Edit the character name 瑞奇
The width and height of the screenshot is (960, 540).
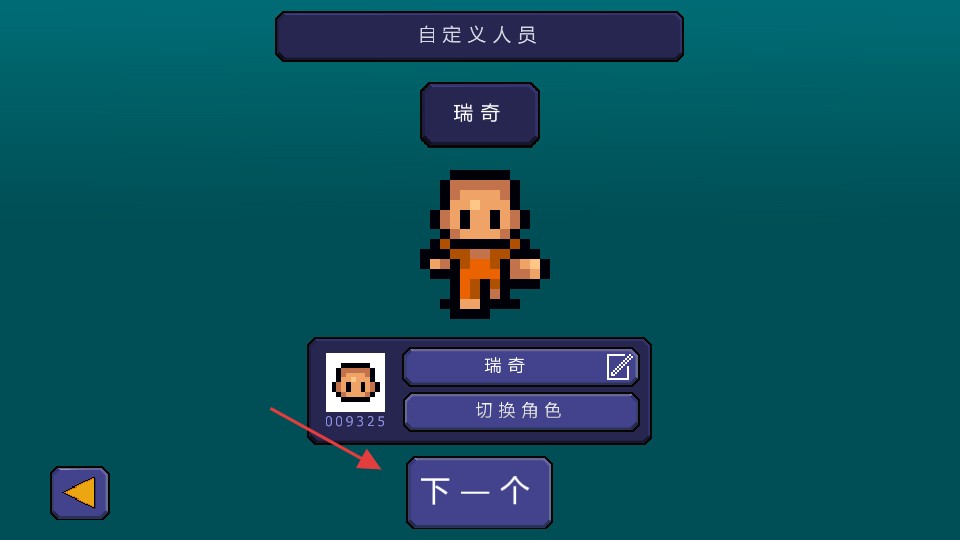(x=618, y=367)
